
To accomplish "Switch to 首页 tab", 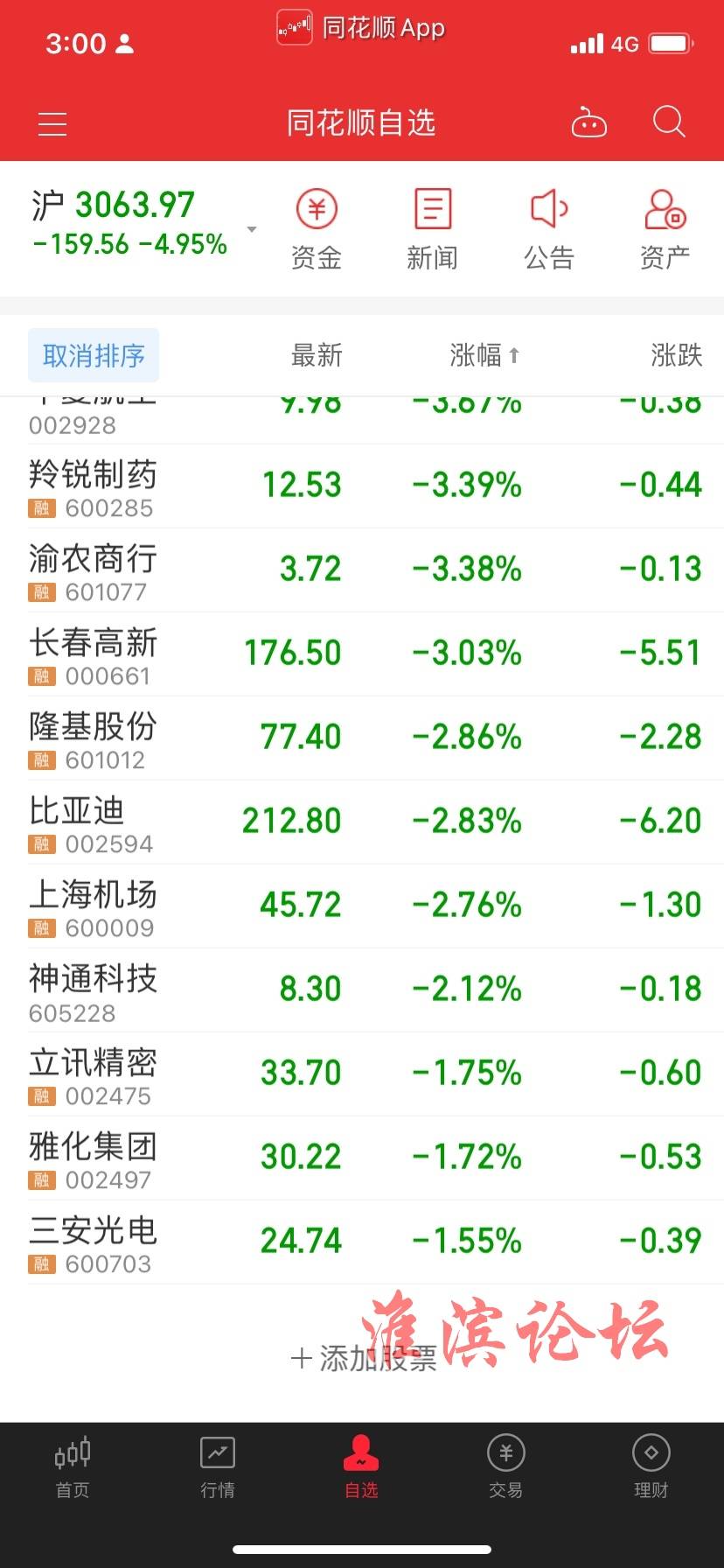I will [x=73, y=1467].
